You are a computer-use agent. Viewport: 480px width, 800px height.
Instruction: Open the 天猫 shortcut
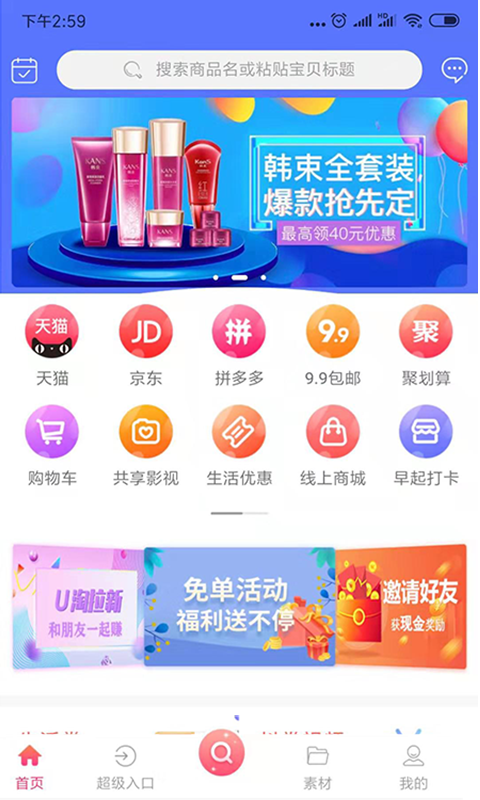[52, 345]
